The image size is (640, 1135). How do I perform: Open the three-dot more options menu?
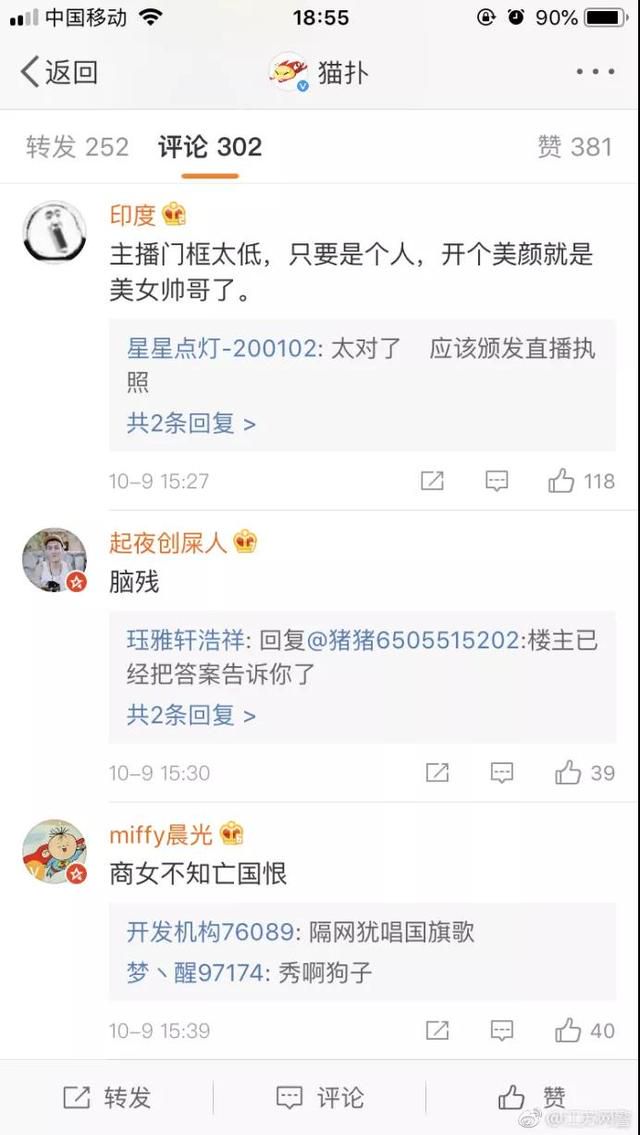tap(595, 72)
